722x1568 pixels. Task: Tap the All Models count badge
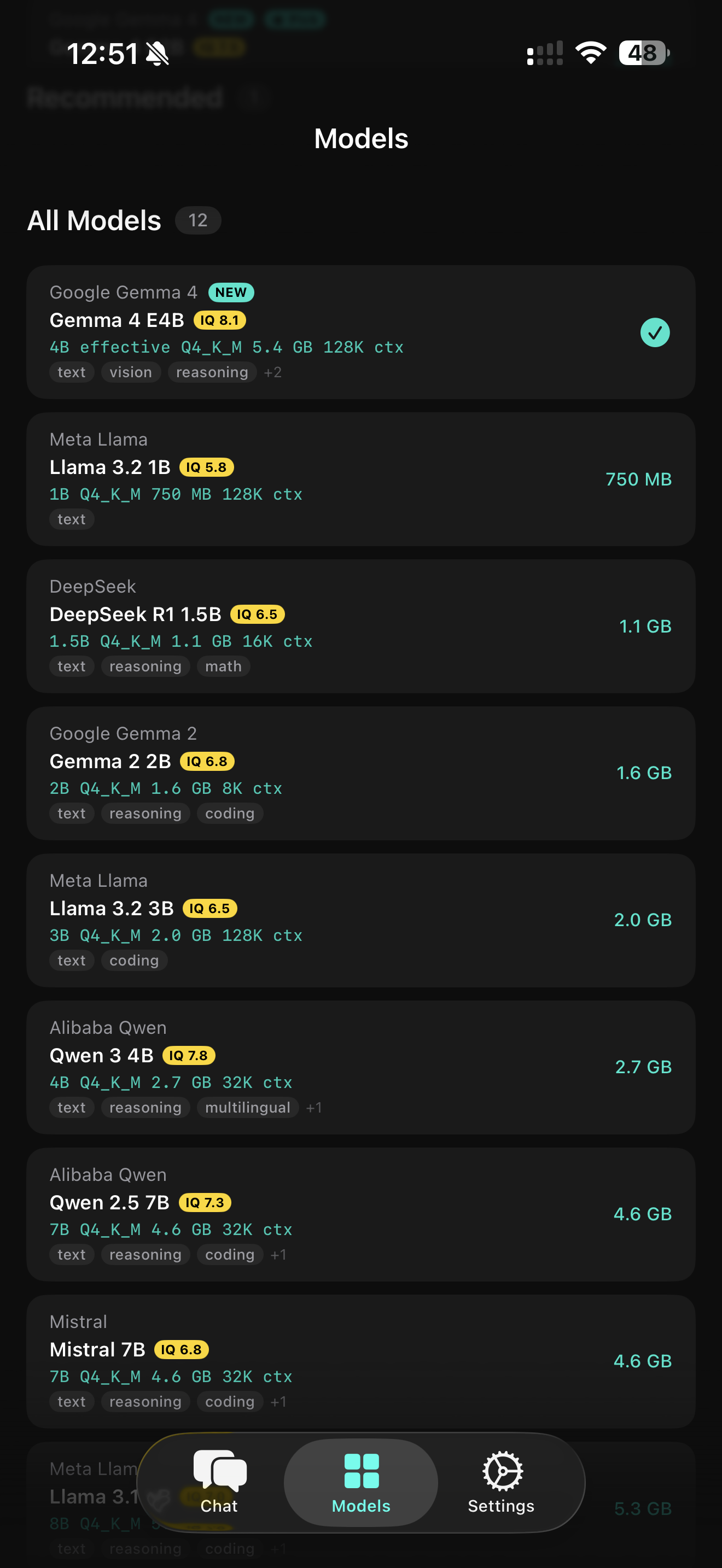(x=197, y=220)
